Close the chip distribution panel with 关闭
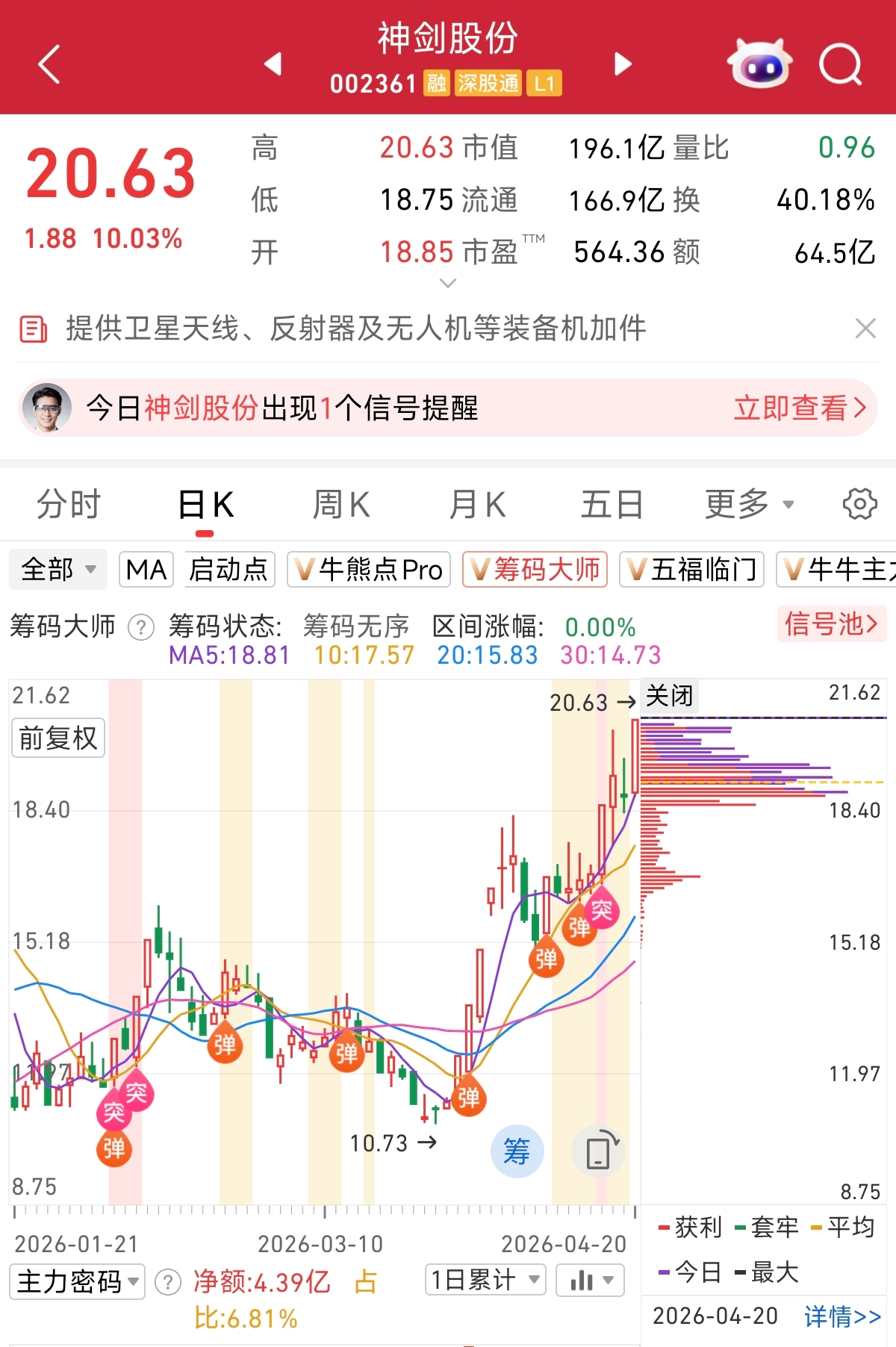The width and height of the screenshot is (896, 1347). tap(669, 696)
